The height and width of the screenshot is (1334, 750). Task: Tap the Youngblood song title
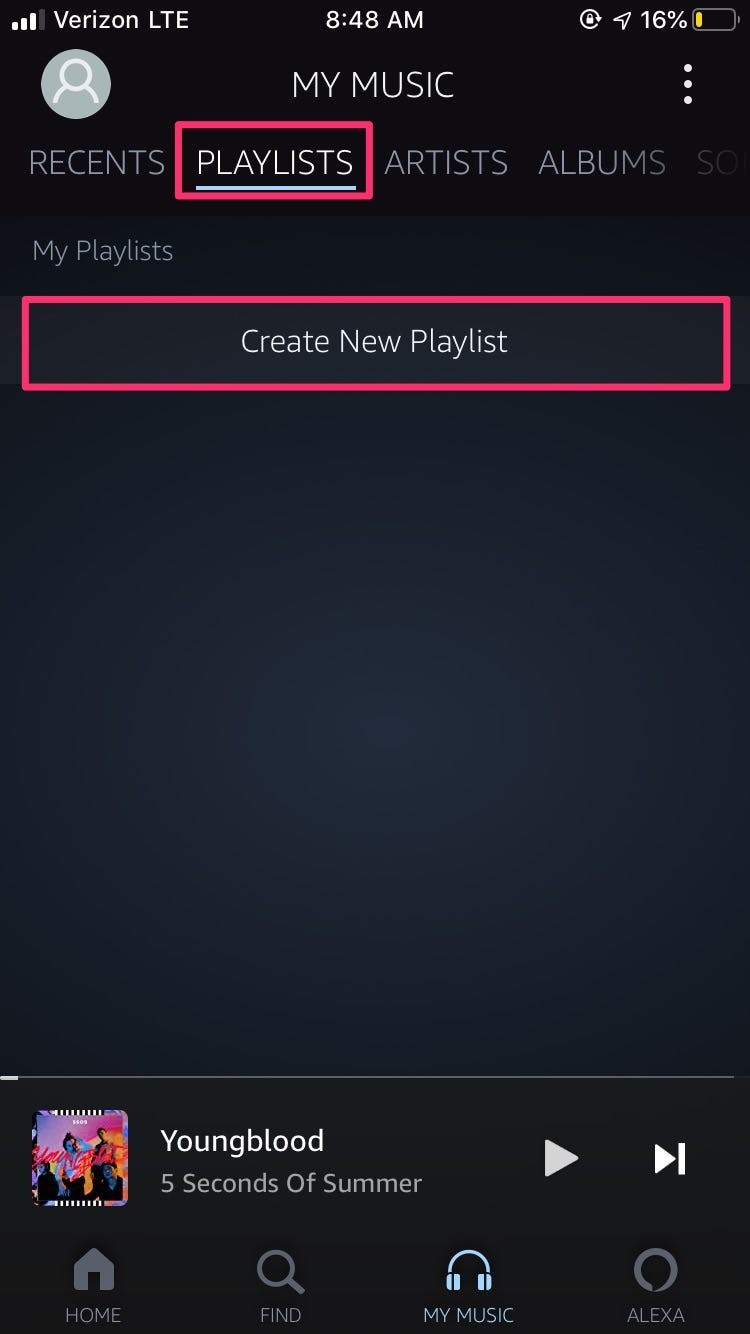[241, 1140]
